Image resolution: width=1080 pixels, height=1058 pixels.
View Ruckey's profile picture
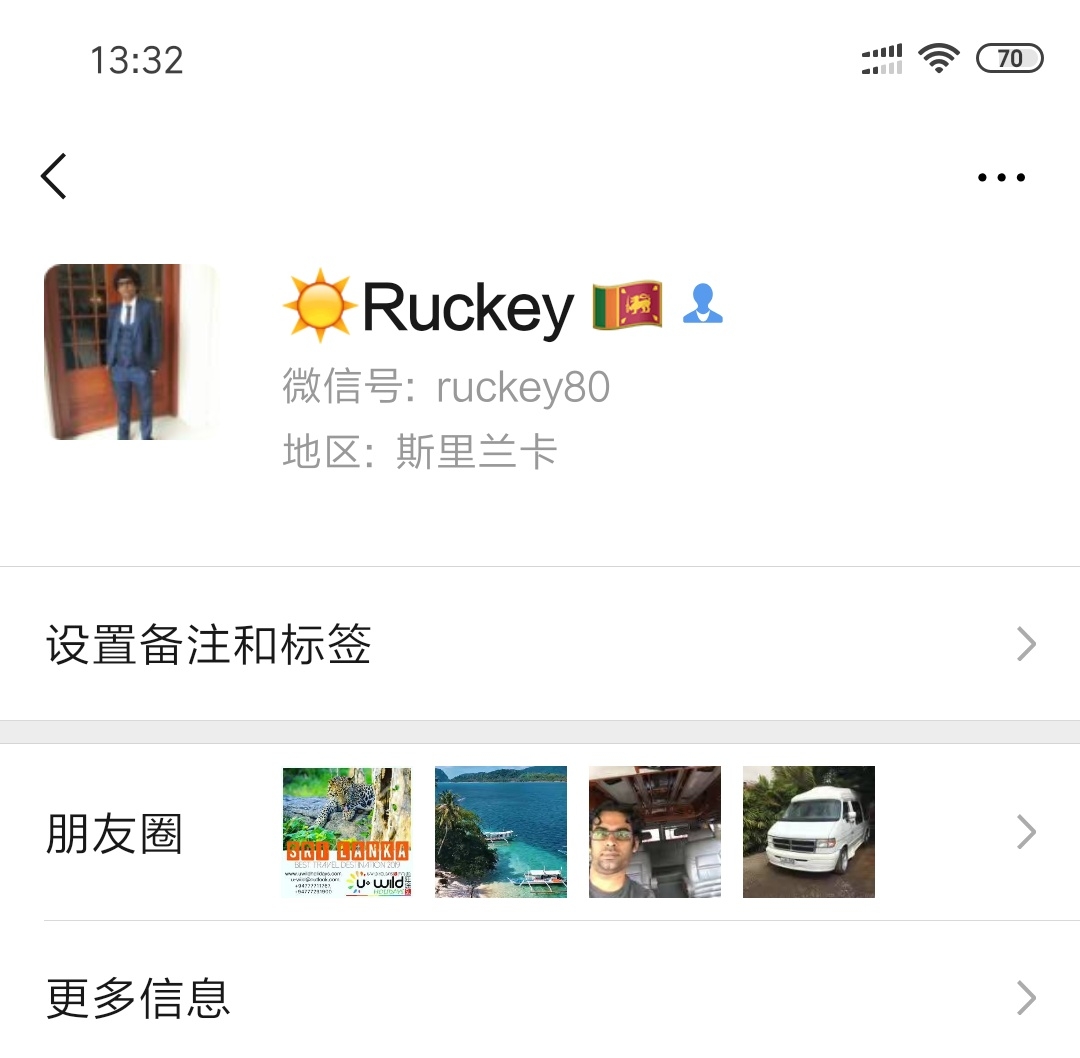click(130, 352)
